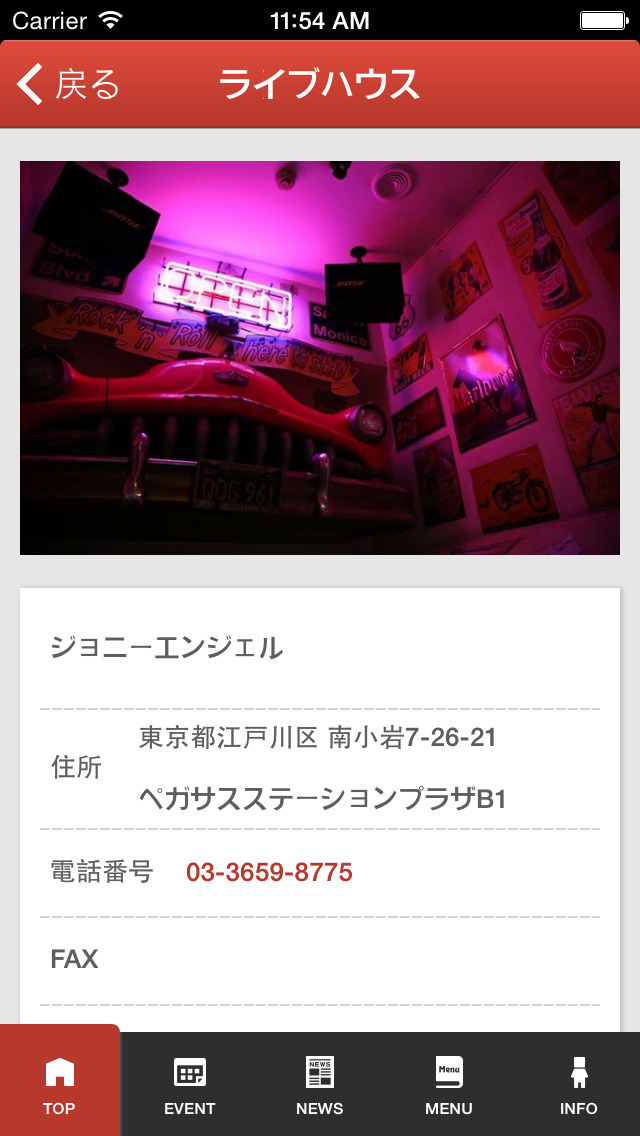Viewport: 640px width, 1136px height.
Task: Call the phone number 03-3659-8775
Action: [269, 872]
